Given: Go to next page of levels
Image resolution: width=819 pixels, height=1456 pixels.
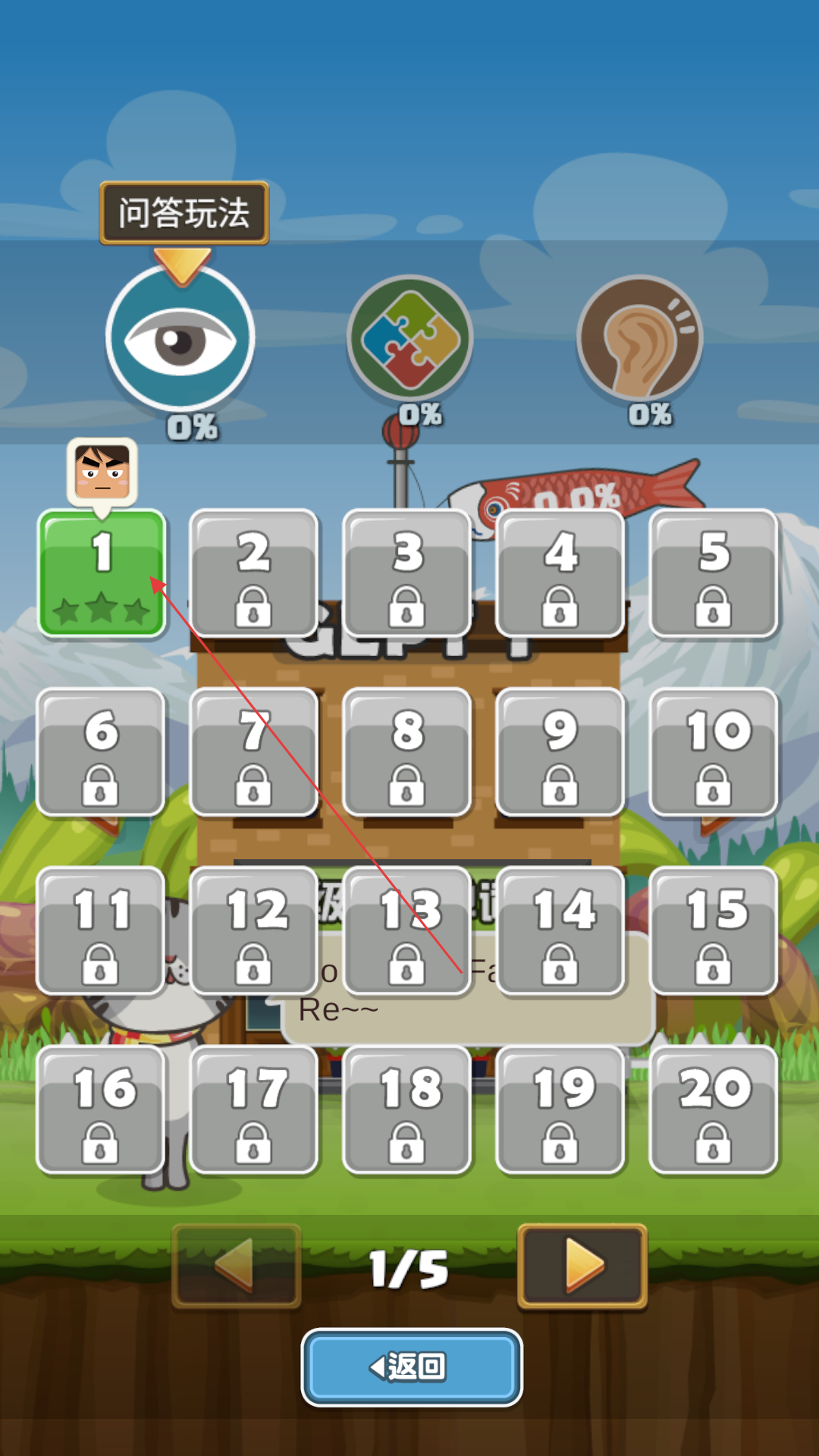Looking at the screenshot, I should [582, 1266].
